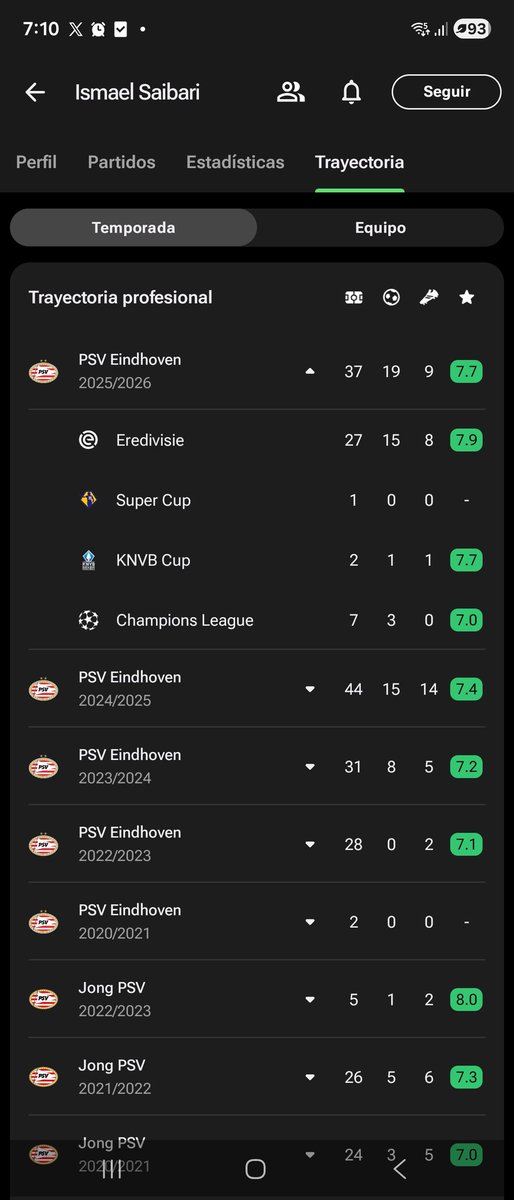Open the Champions League competition row
The image size is (514, 1200).
pos(257,620)
